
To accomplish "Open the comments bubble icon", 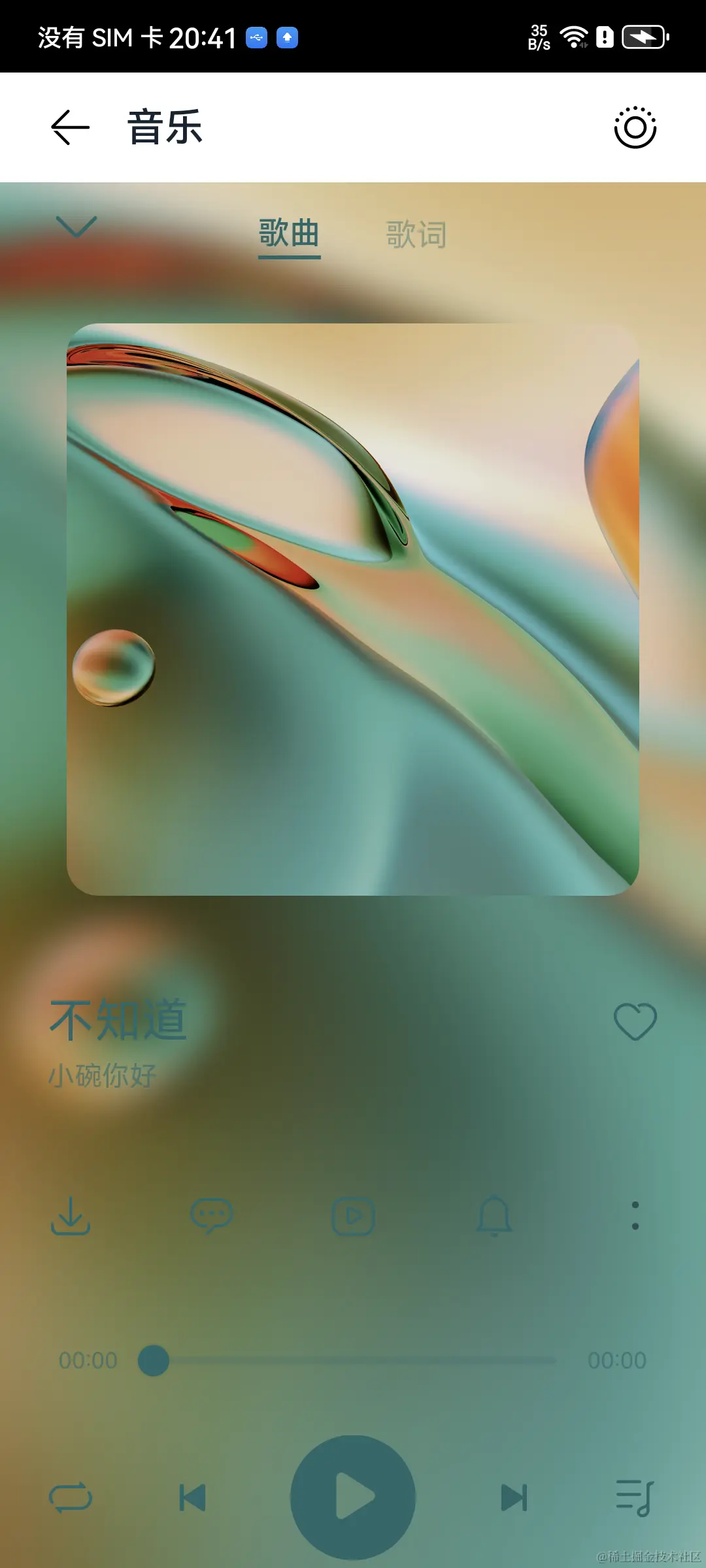I will point(212,1216).
